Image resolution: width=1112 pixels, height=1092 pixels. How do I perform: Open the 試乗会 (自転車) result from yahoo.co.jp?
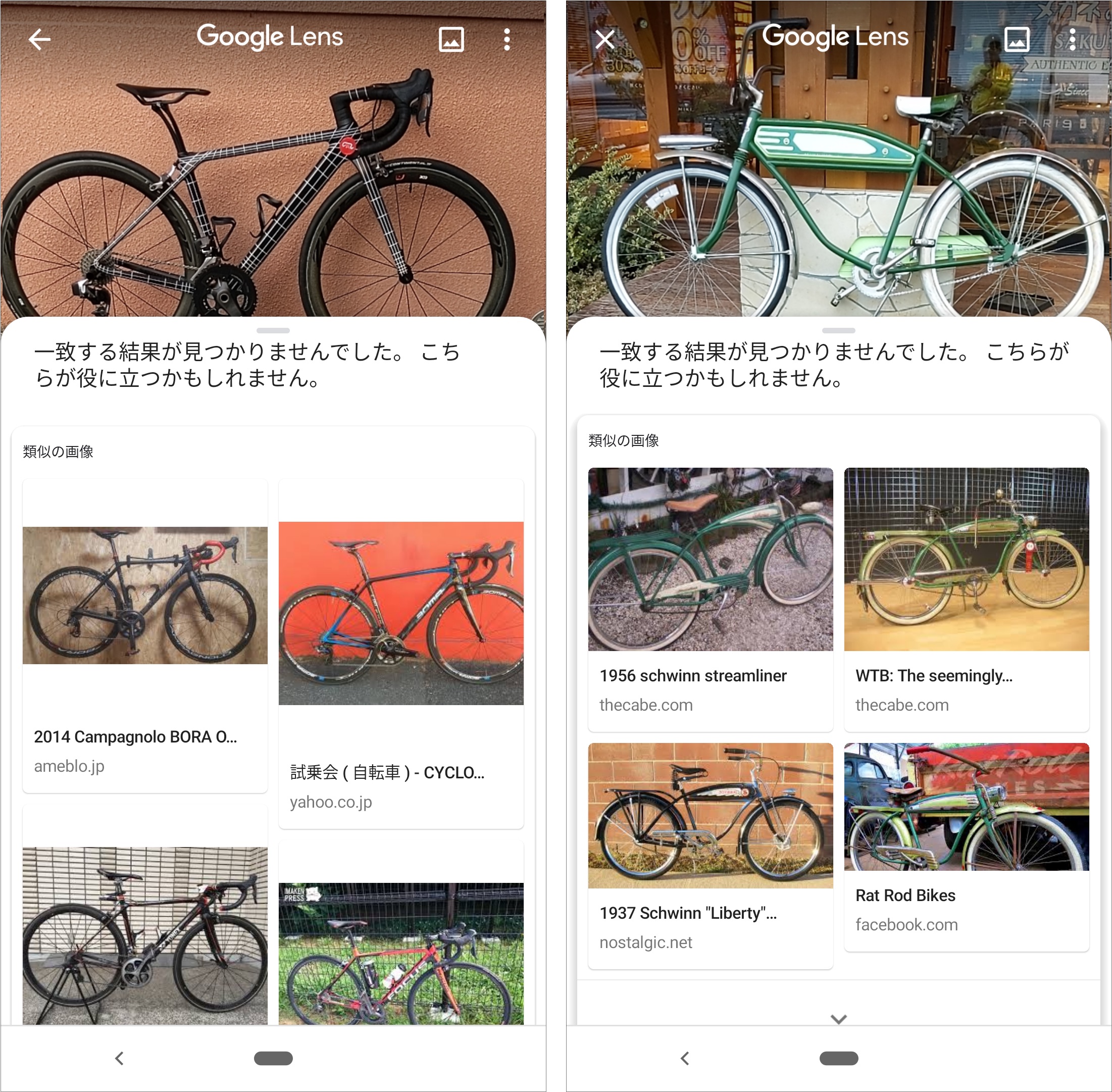400,654
